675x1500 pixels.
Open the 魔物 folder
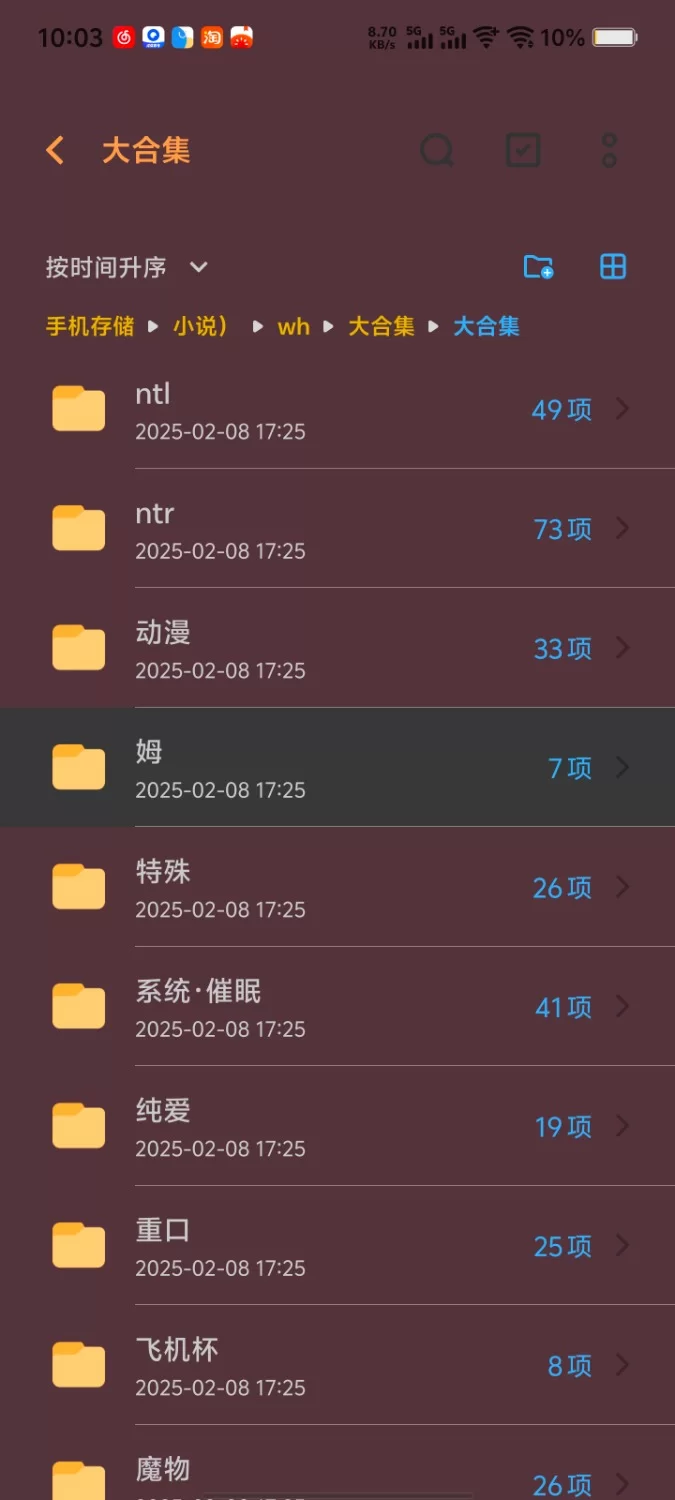click(337, 1475)
